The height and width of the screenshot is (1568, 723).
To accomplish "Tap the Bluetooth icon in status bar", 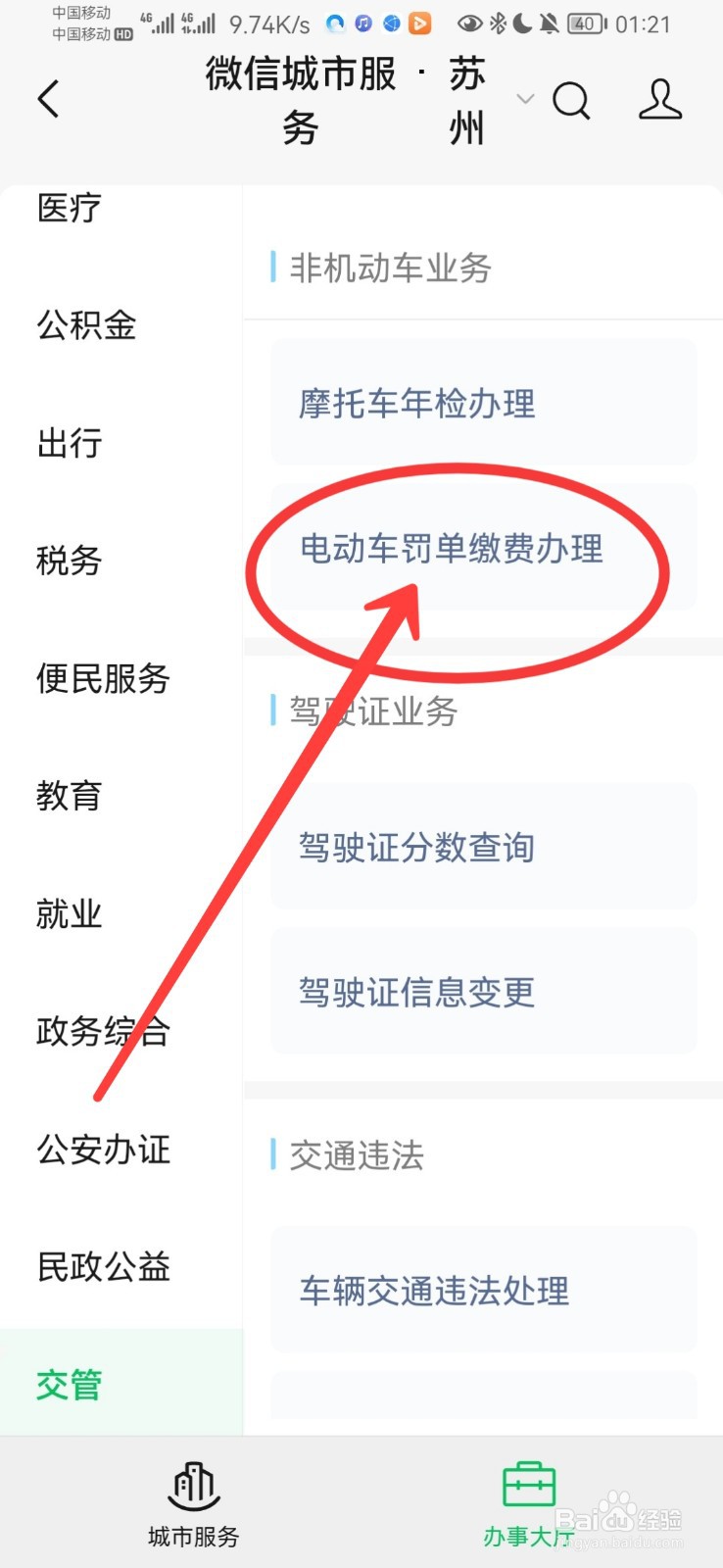I will 497,22.
